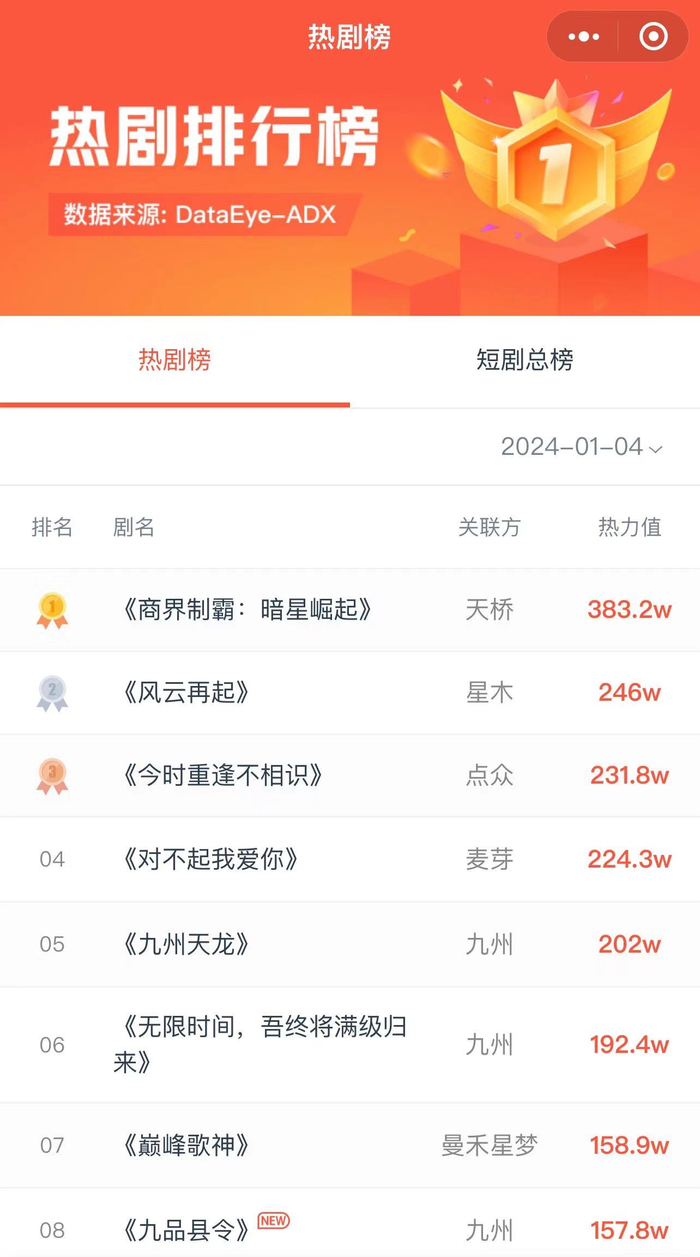
Task: View the 《巅峰歌神》 drama entry
Action: (x=350, y=1146)
